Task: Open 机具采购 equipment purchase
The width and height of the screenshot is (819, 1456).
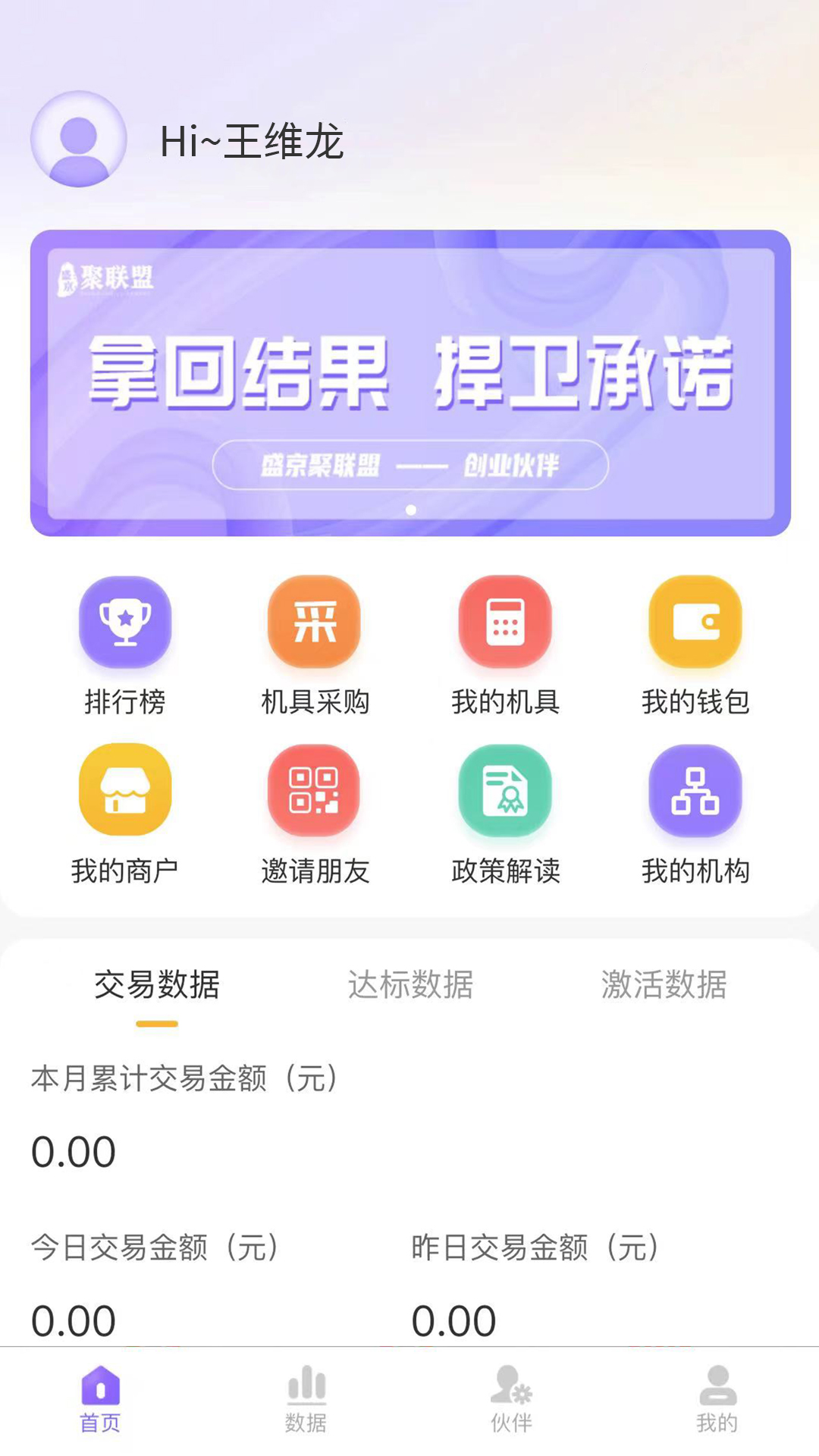Action: pos(315,645)
